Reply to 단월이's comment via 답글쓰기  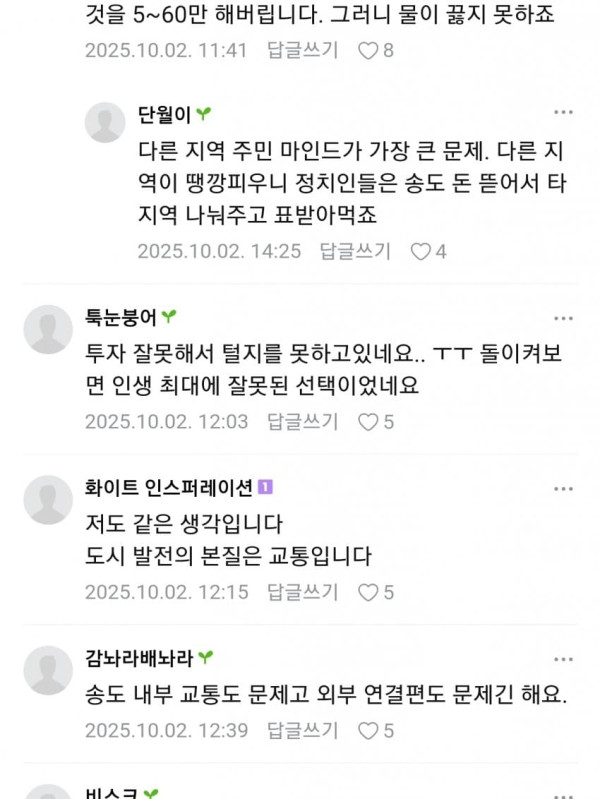(x=354, y=251)
